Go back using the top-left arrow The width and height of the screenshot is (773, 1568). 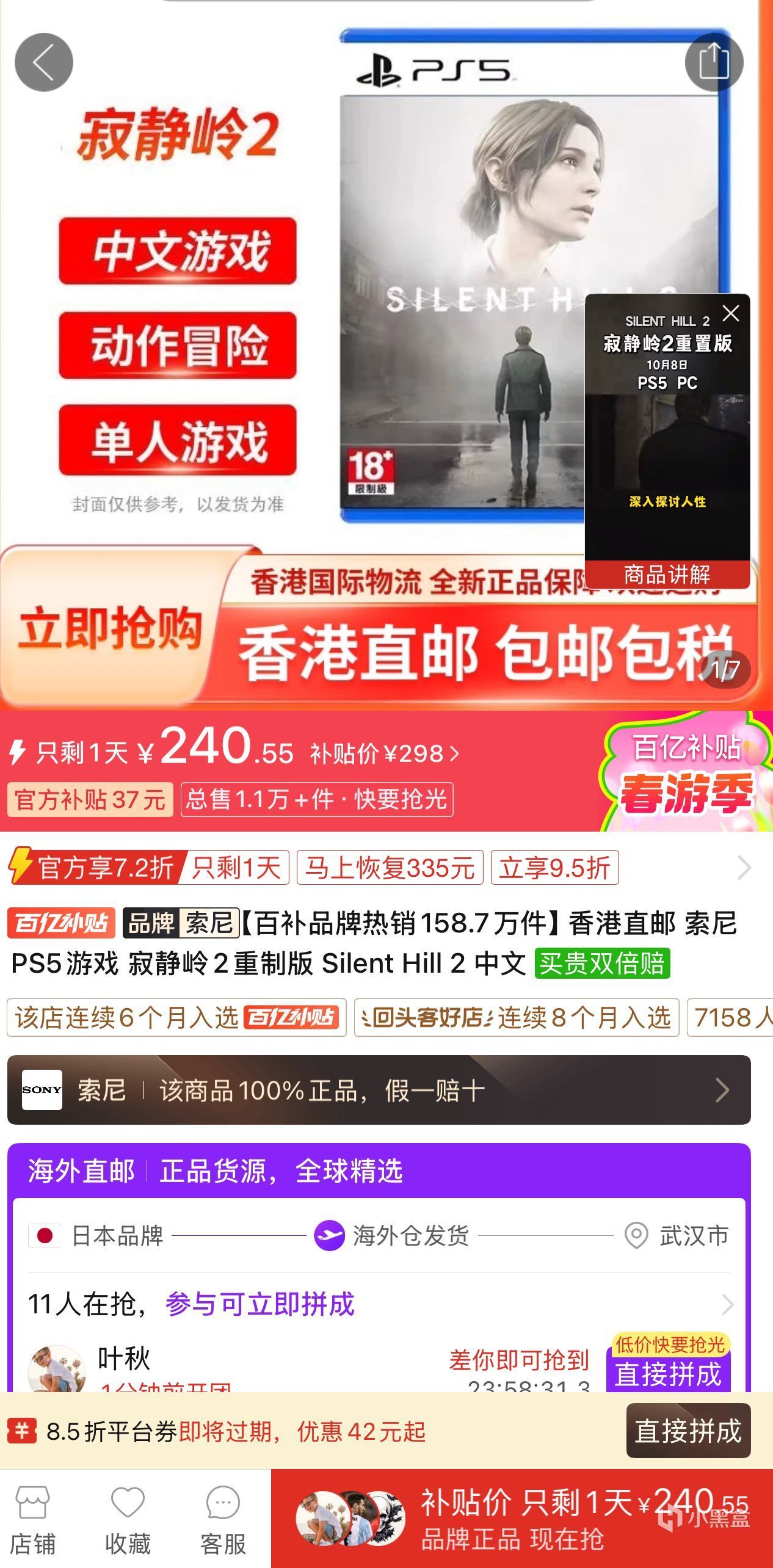coord(43,62)
